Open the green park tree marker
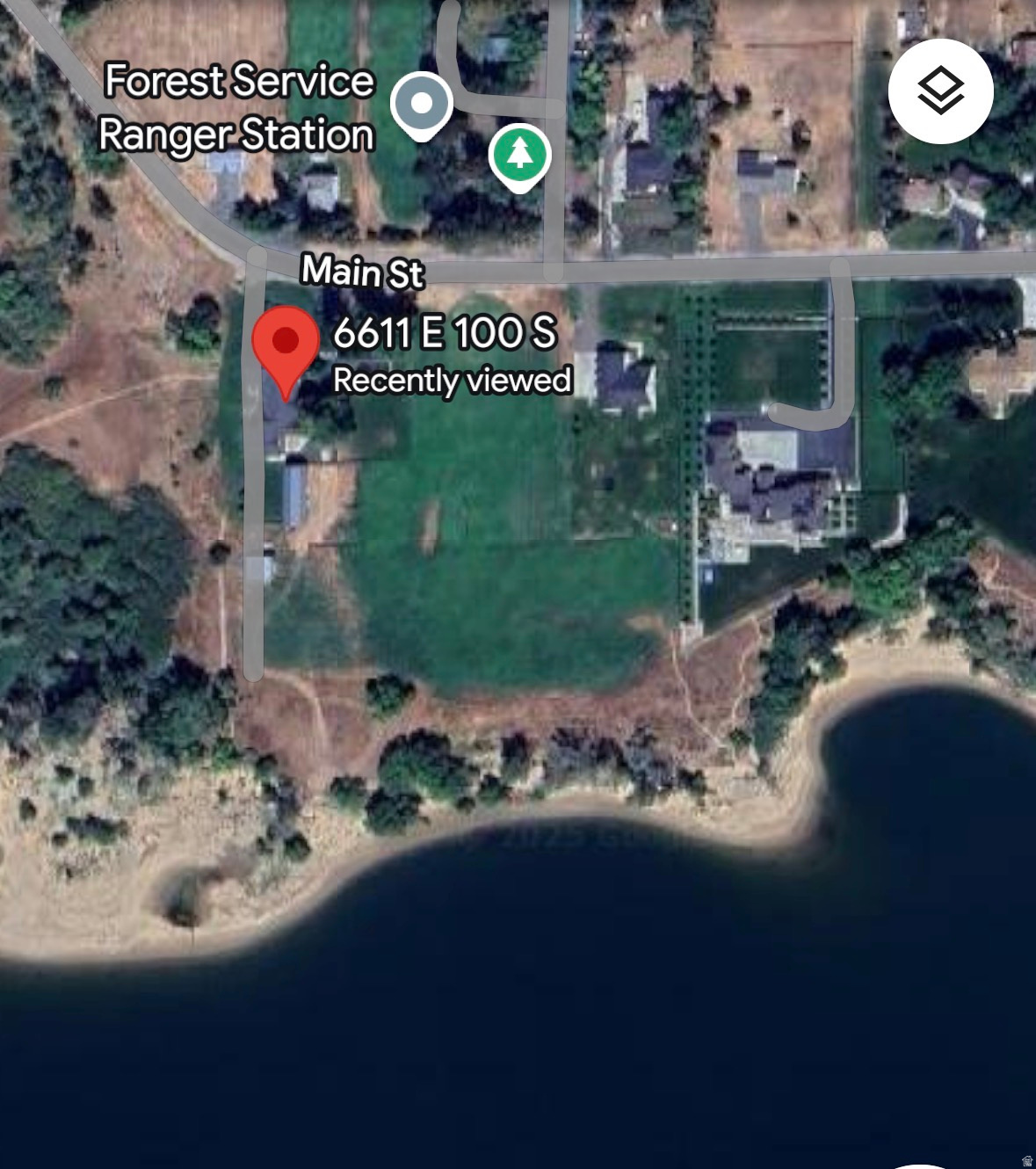This screenshot has width=1036, height=1169. coord(519,155)
